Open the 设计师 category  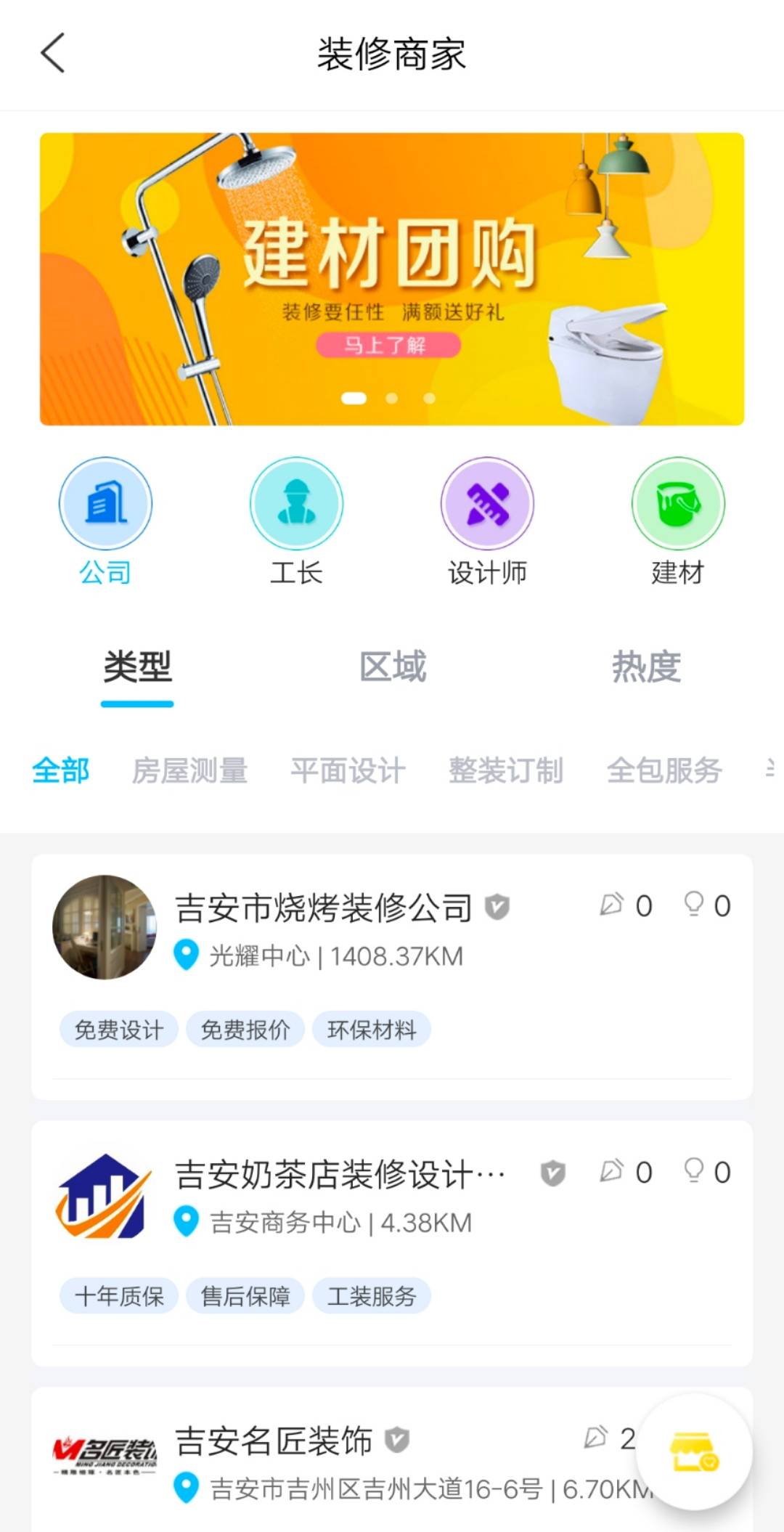point(488,502)
